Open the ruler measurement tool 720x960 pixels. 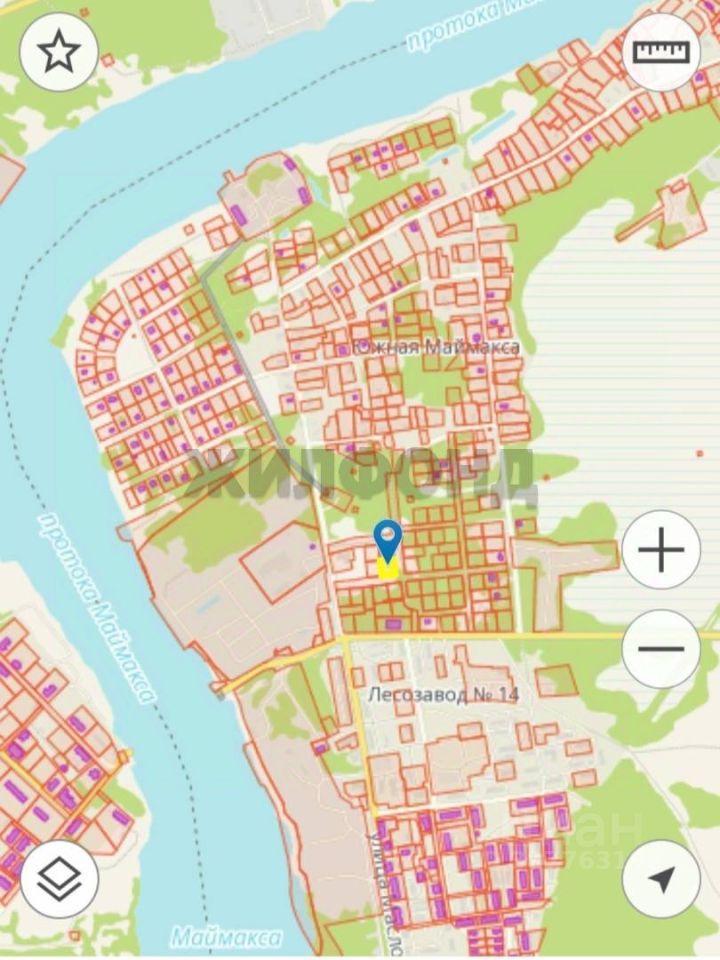coord(661,52)
